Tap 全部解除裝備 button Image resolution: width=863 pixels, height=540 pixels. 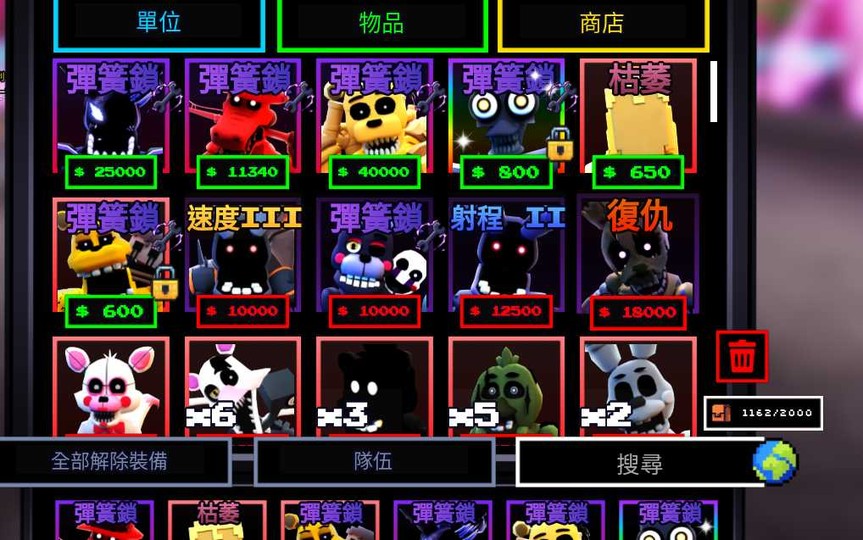click(x=109, y=461)
